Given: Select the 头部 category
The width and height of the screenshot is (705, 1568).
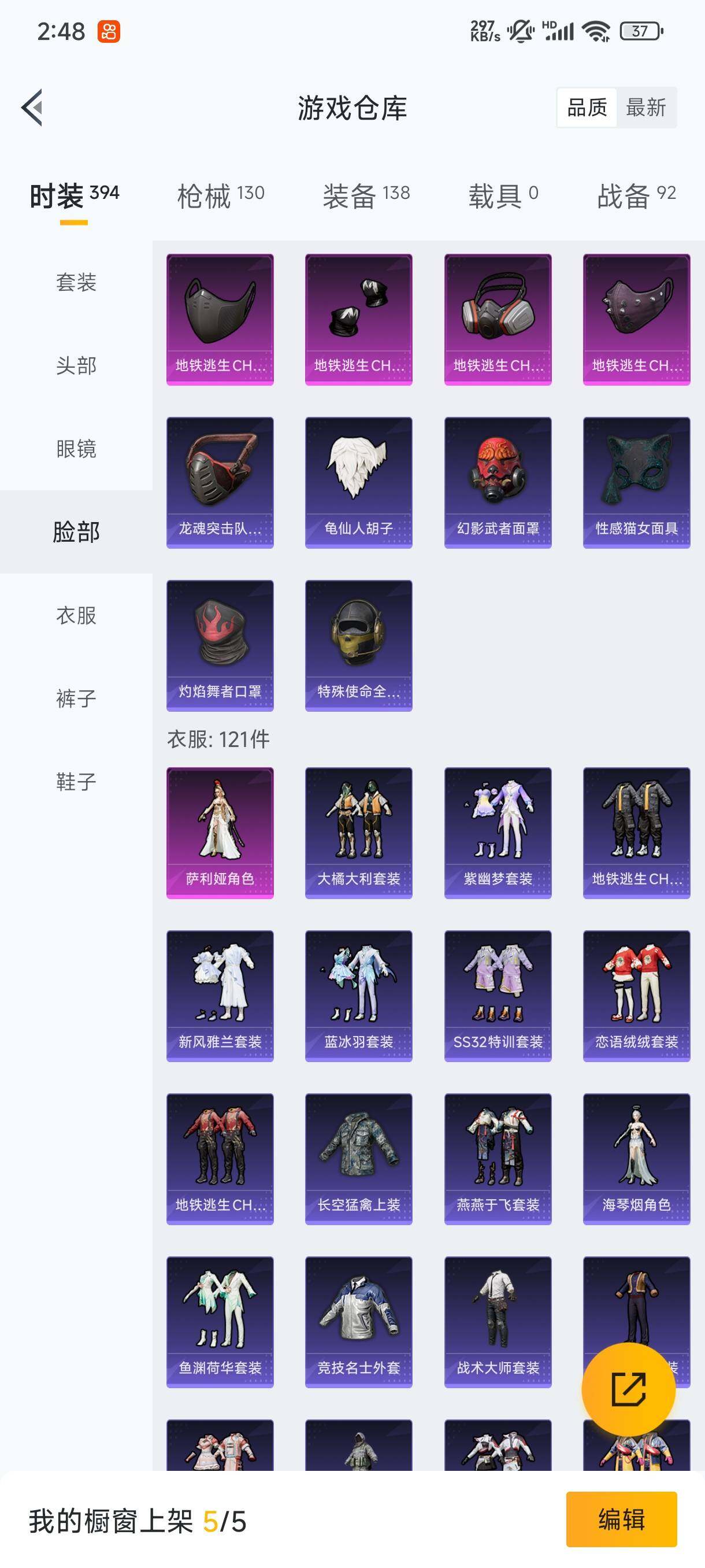Looking at the screenshot, I should coord(76,366).
